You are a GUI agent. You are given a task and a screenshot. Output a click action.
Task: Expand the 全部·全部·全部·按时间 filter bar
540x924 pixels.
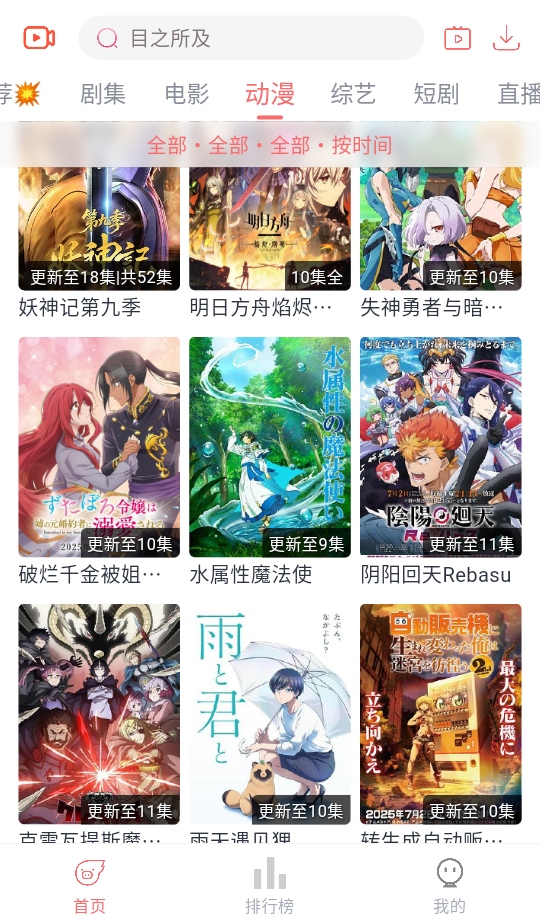269,145
